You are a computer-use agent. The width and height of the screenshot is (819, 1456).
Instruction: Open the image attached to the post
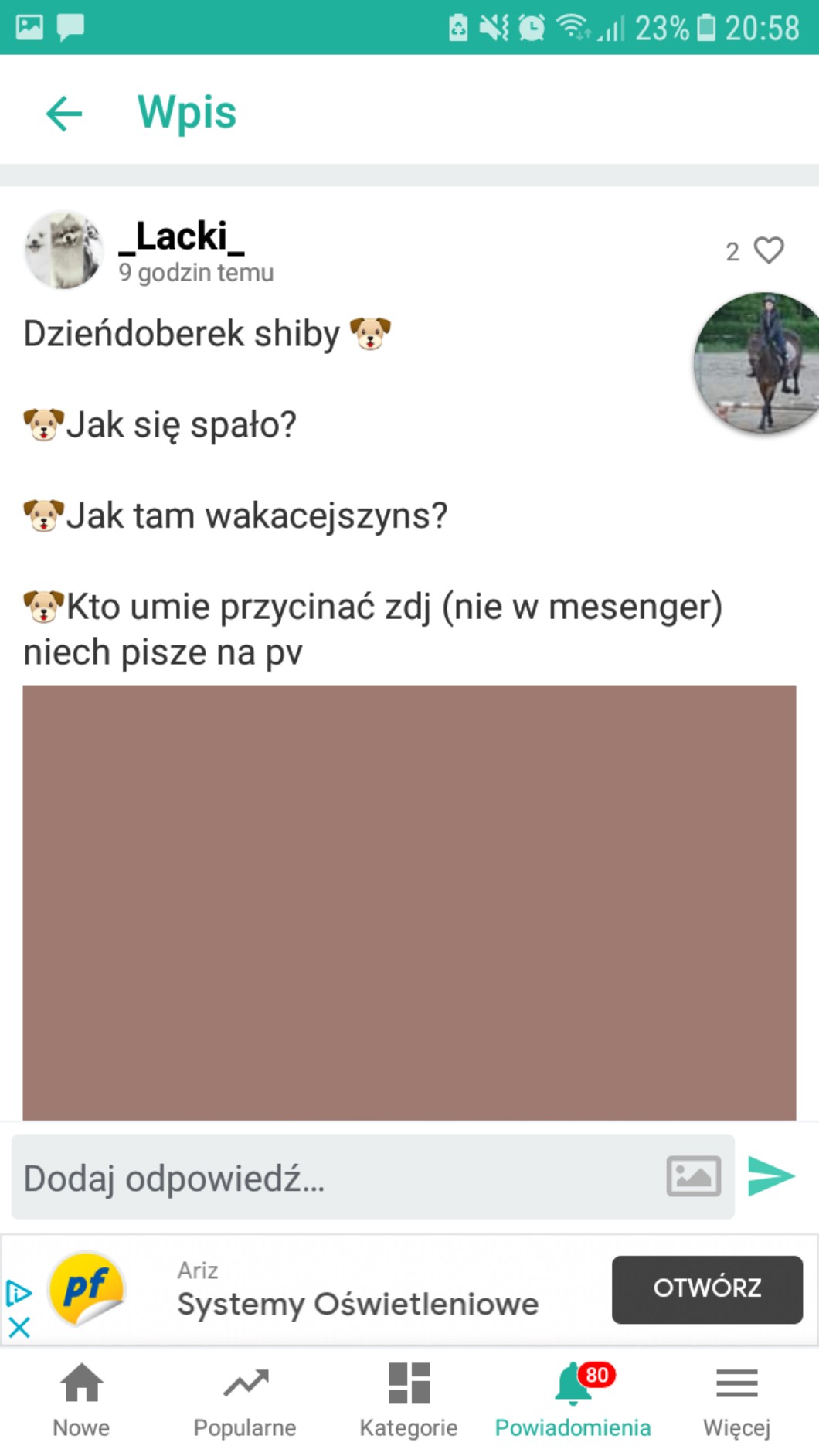[409, 902]
